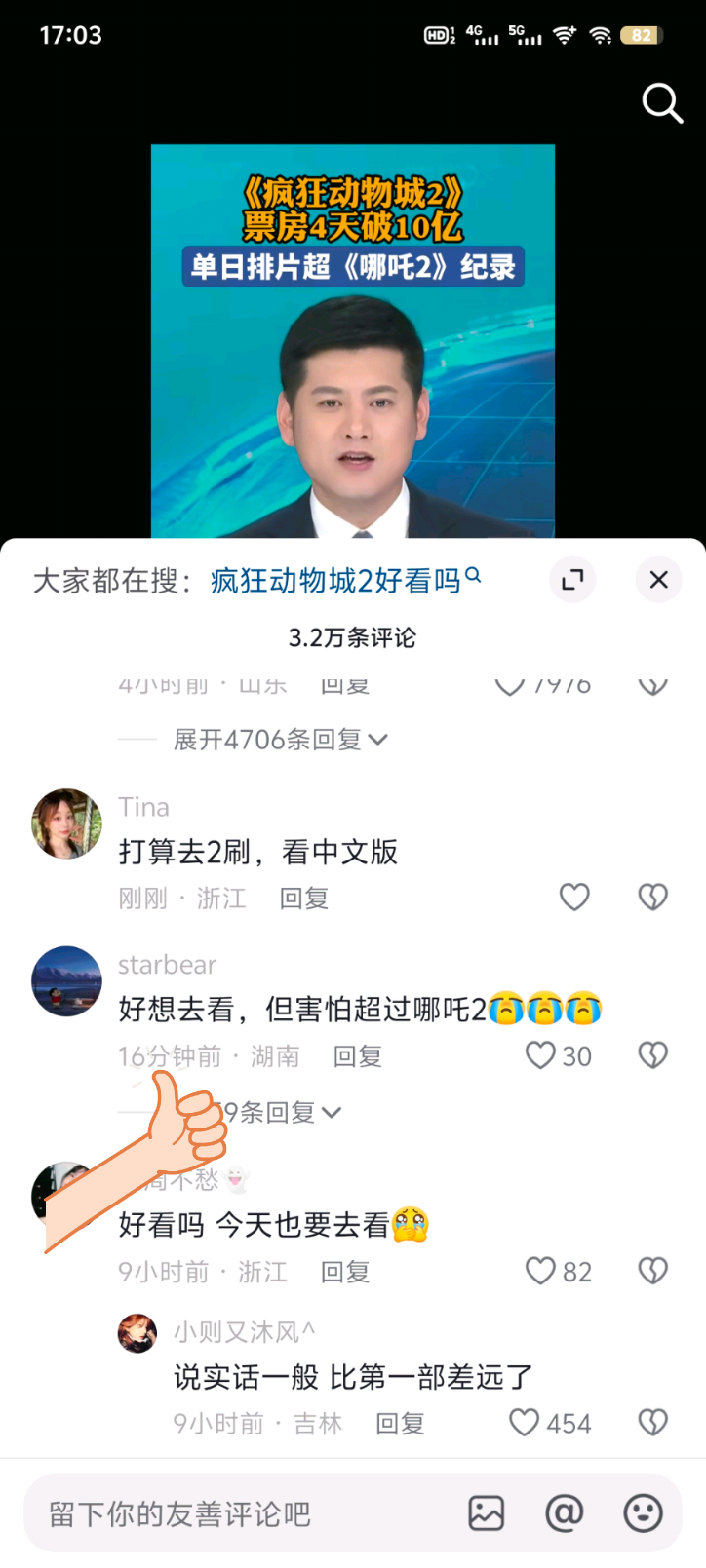Image resolution: width=706 pixels, height=1568 pixels.
Task: Like Tina's comment
Action: click(x=574, y=897)
